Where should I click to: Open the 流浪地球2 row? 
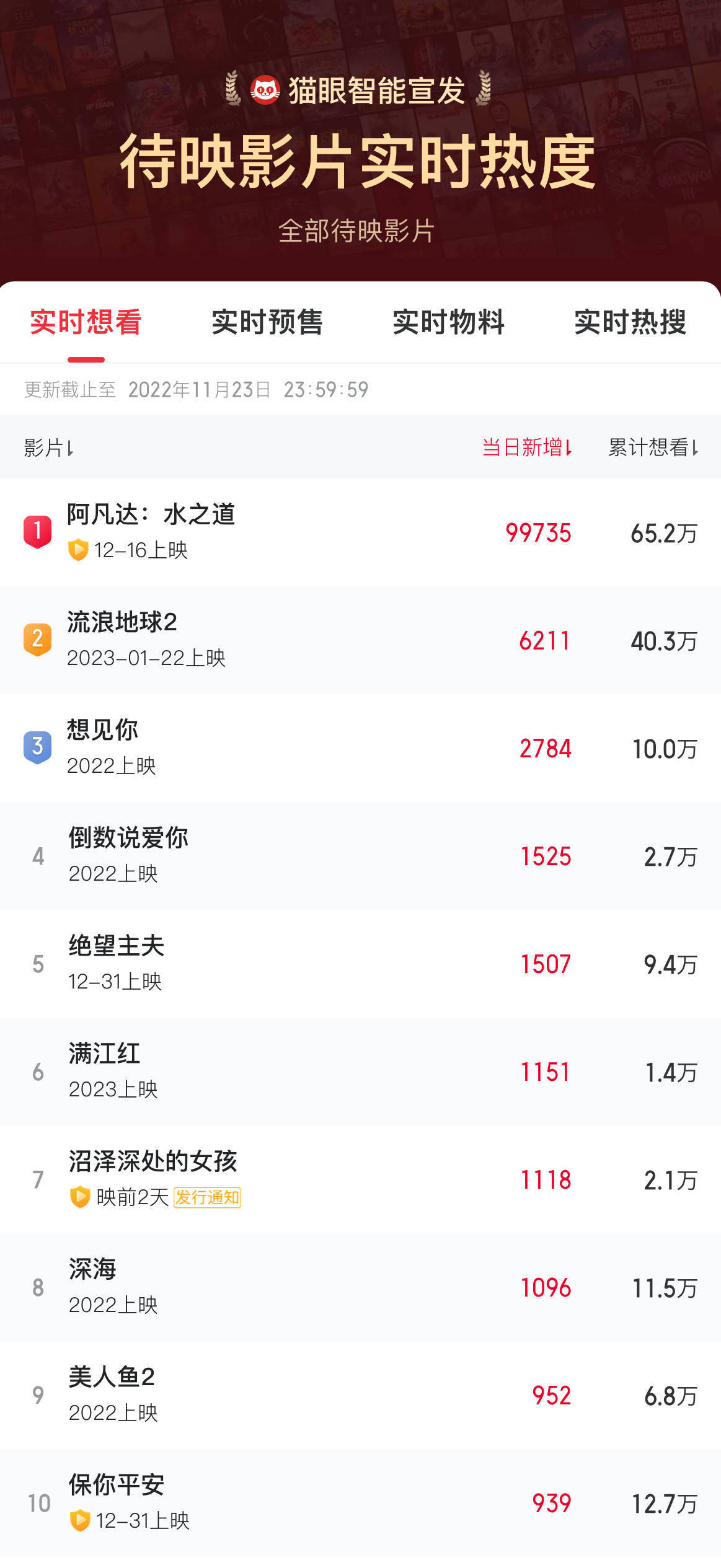point(360,640)
